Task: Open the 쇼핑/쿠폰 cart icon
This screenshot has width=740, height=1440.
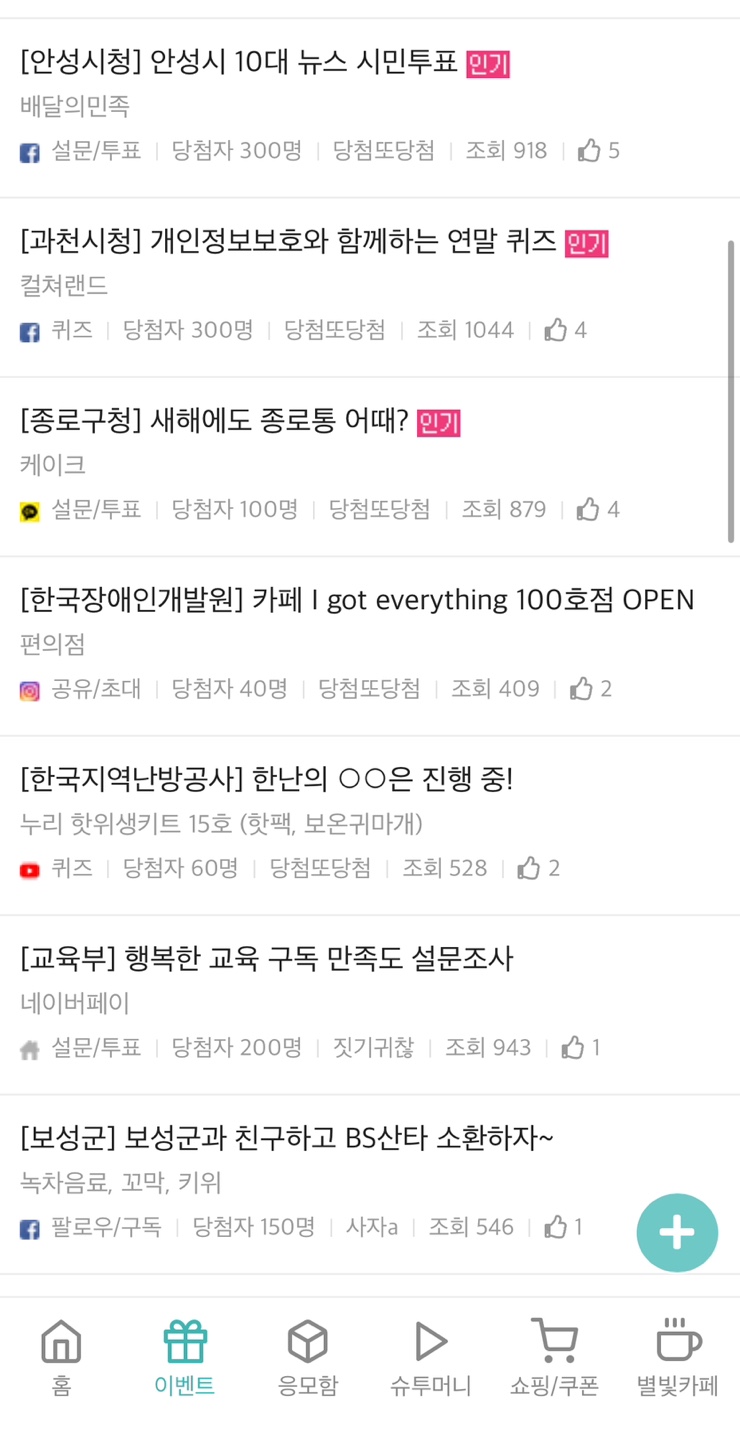Action: coord(554,1343)
